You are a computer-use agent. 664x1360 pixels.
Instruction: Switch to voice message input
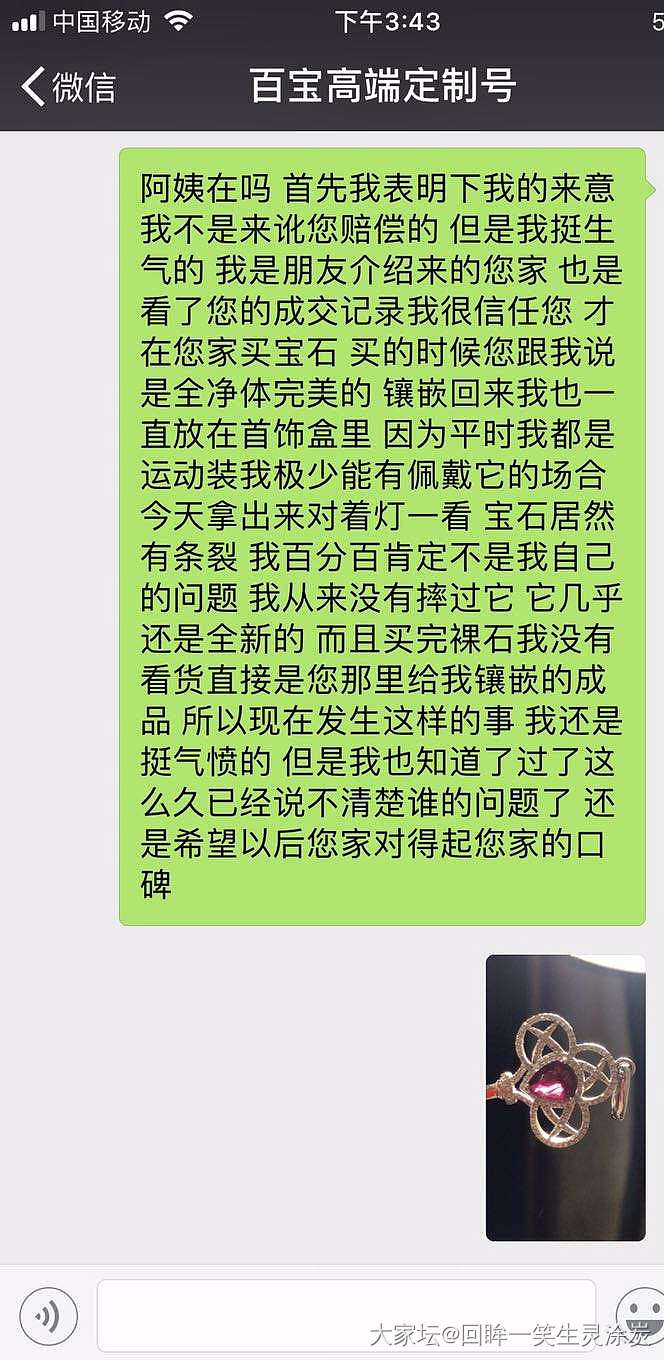47,1314
